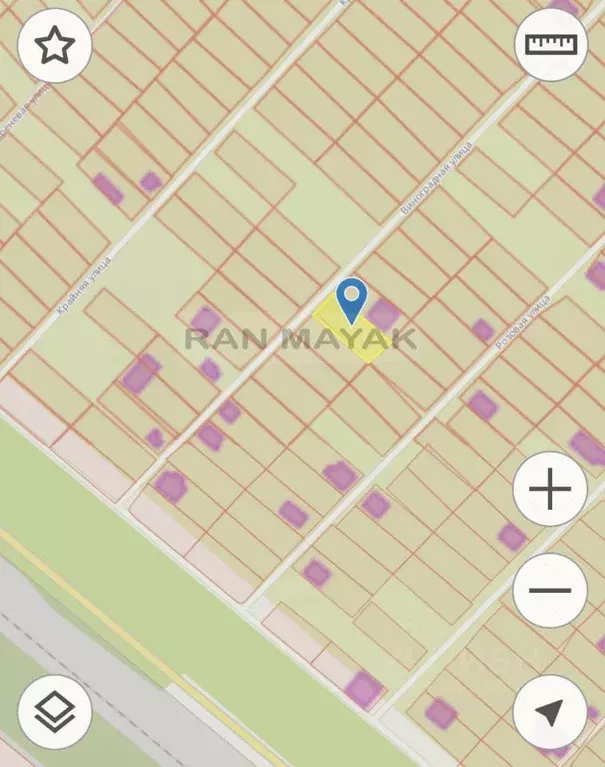Open the map layers selector
This screenshot has height=767, width=605.
[55, 711]
